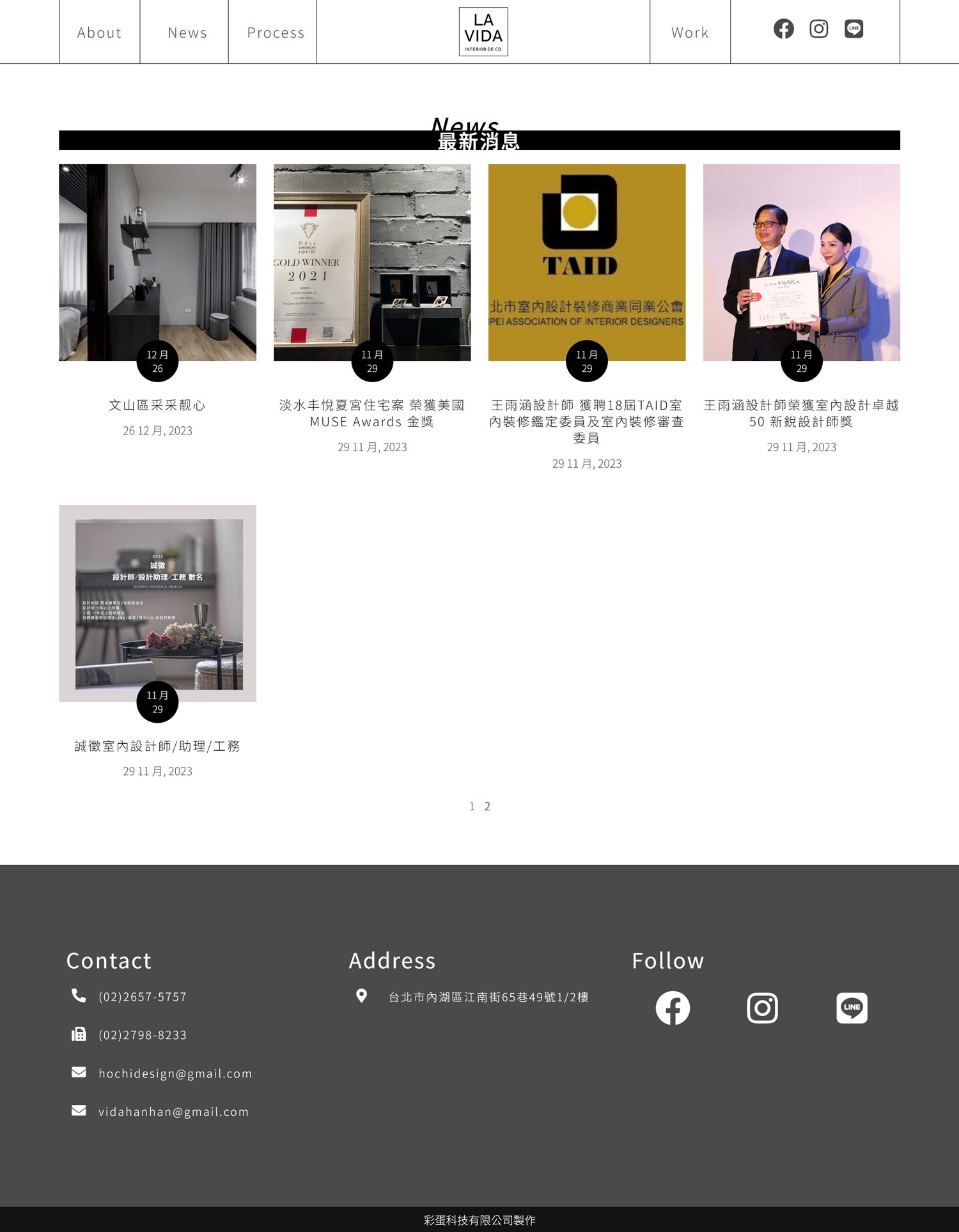Open LINE from the top header

854,29
